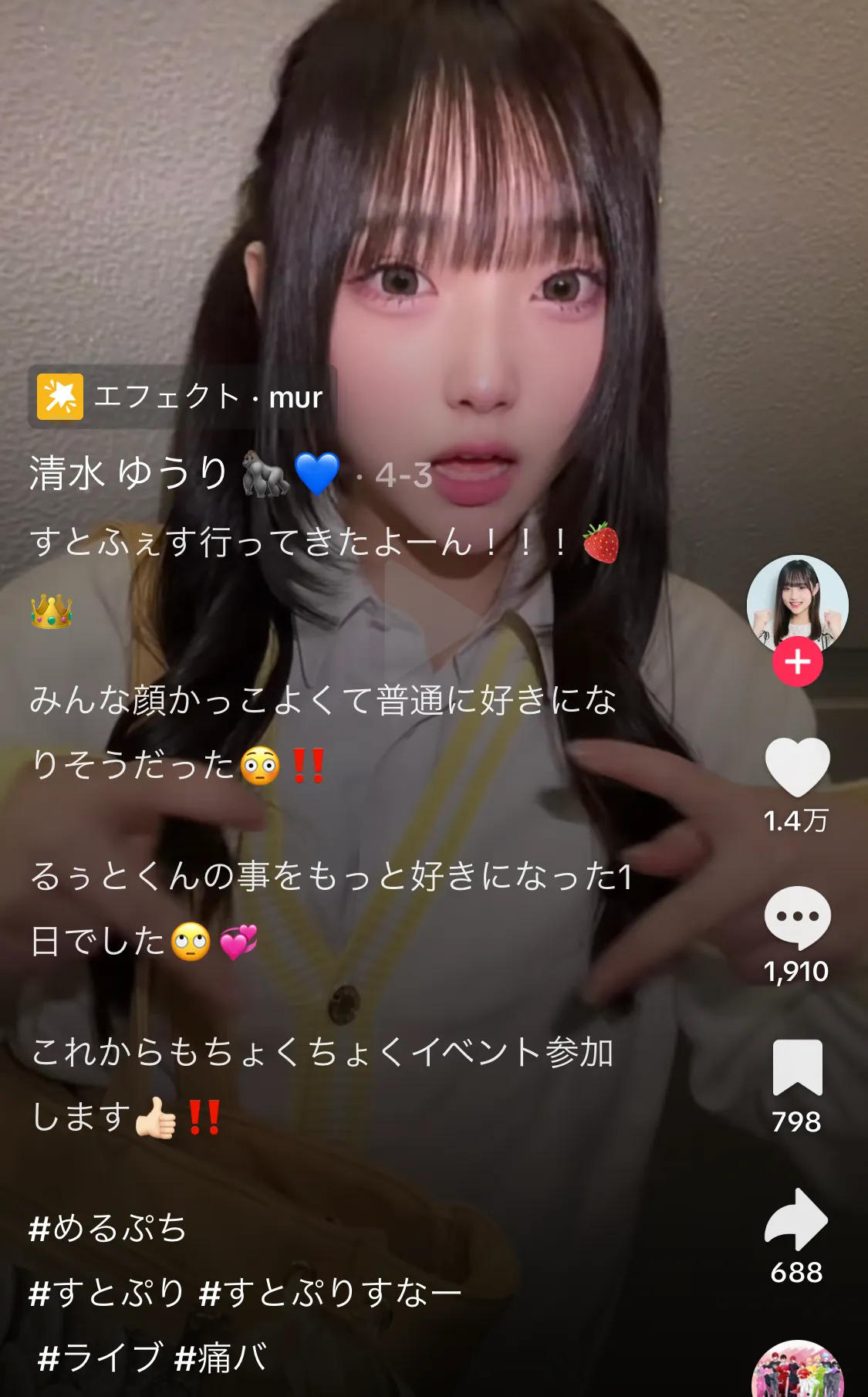Like this video
This screenshot has height=1397, width=868.
(x=797, y=766)
